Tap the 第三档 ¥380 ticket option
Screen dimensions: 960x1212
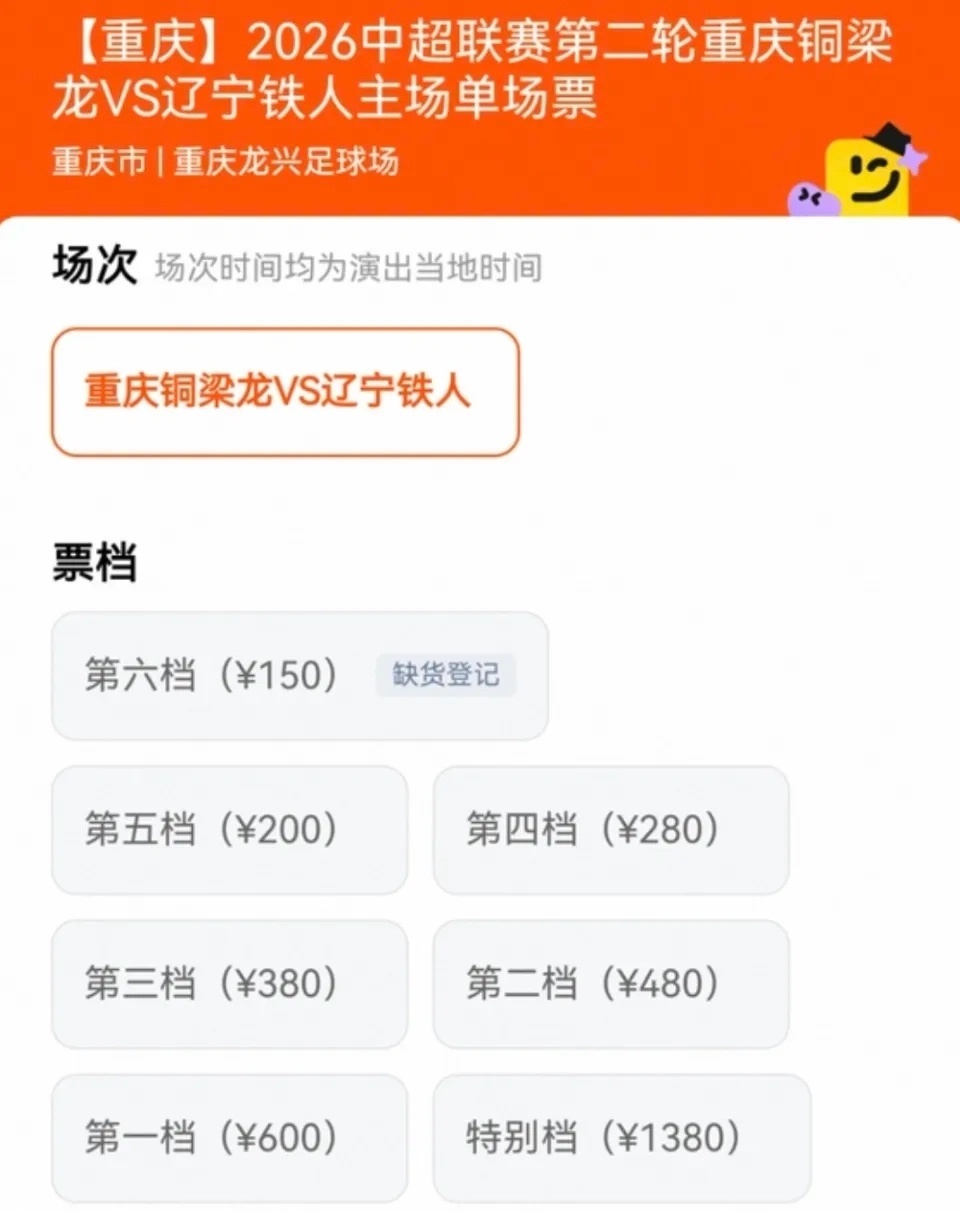pos(229,984)
